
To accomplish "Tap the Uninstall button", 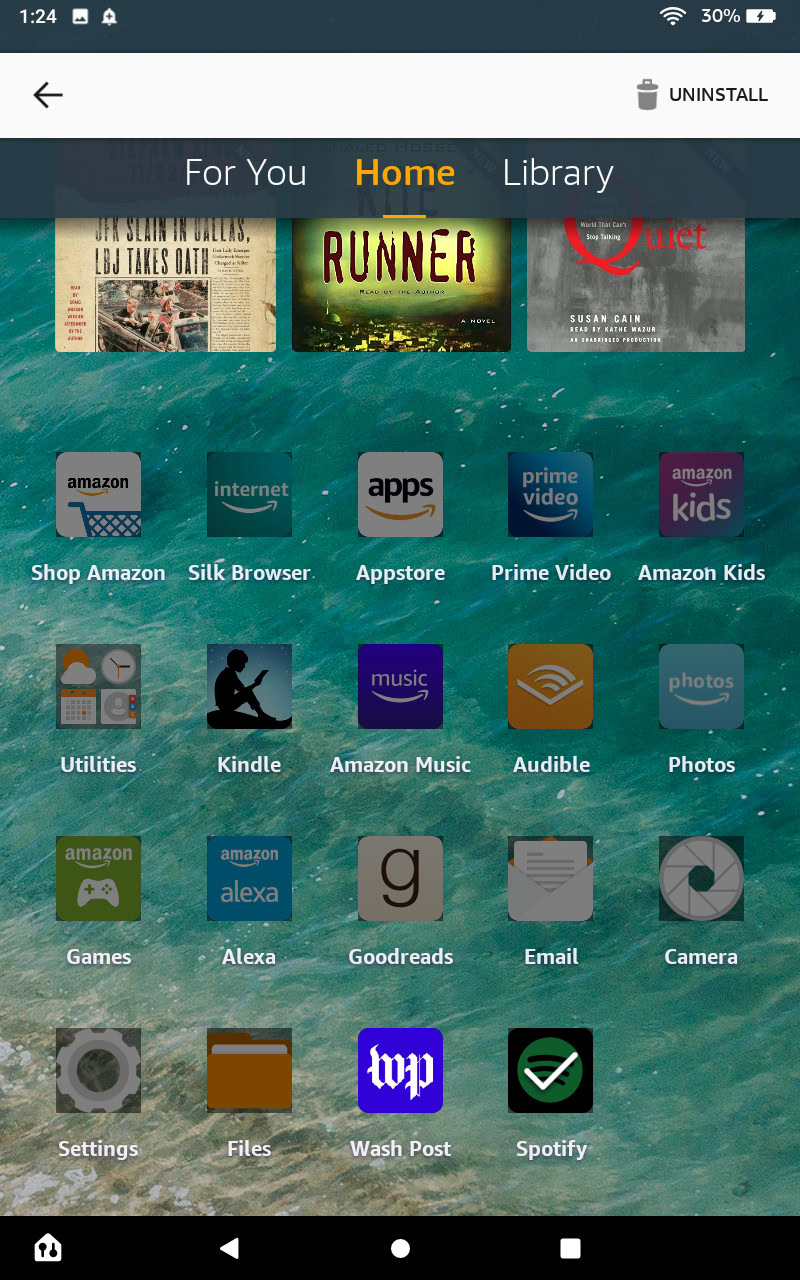I will coord(702,95).
